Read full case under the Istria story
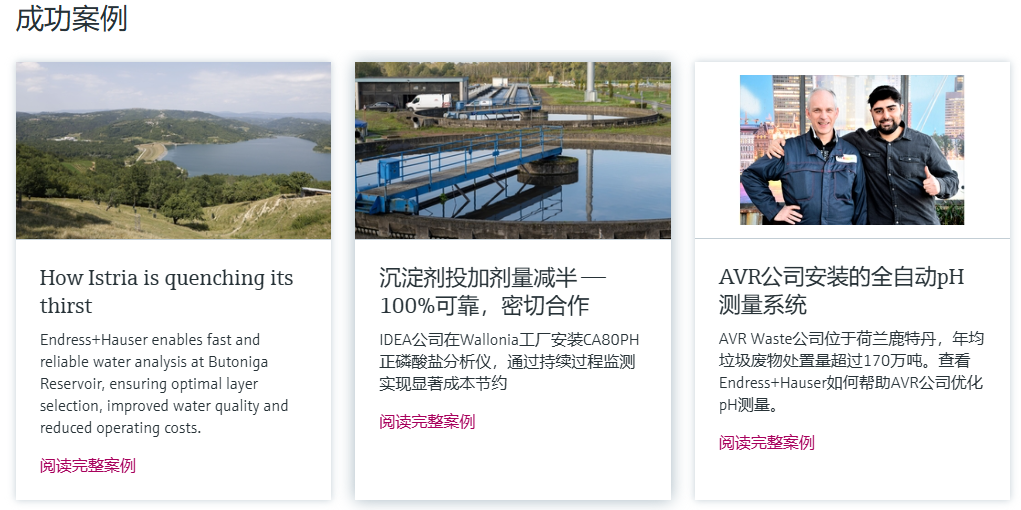This screenshot has height=510, width=1021. coord(88,465)
